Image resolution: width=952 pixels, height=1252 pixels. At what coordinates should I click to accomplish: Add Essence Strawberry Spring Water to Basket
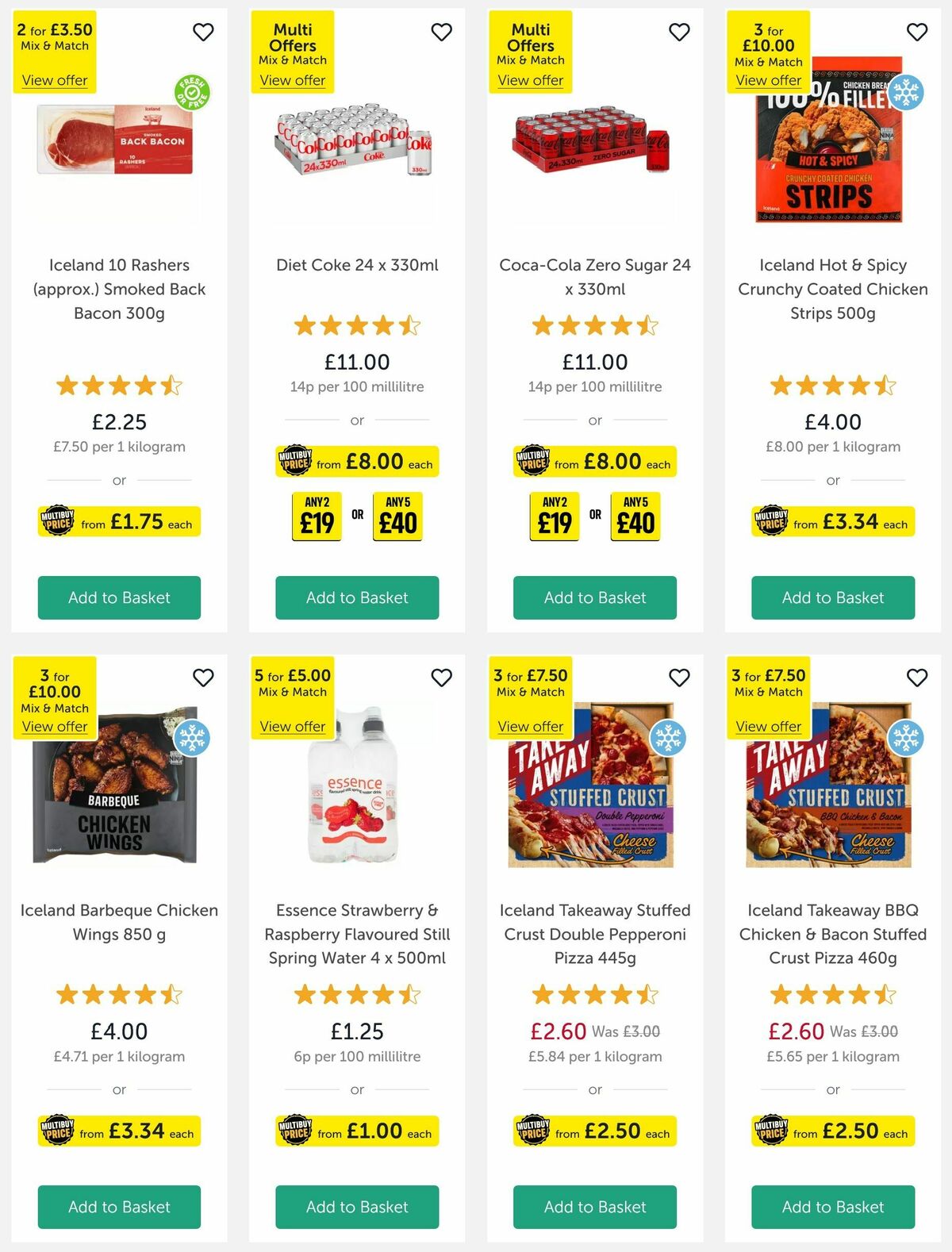(356, 1207)
